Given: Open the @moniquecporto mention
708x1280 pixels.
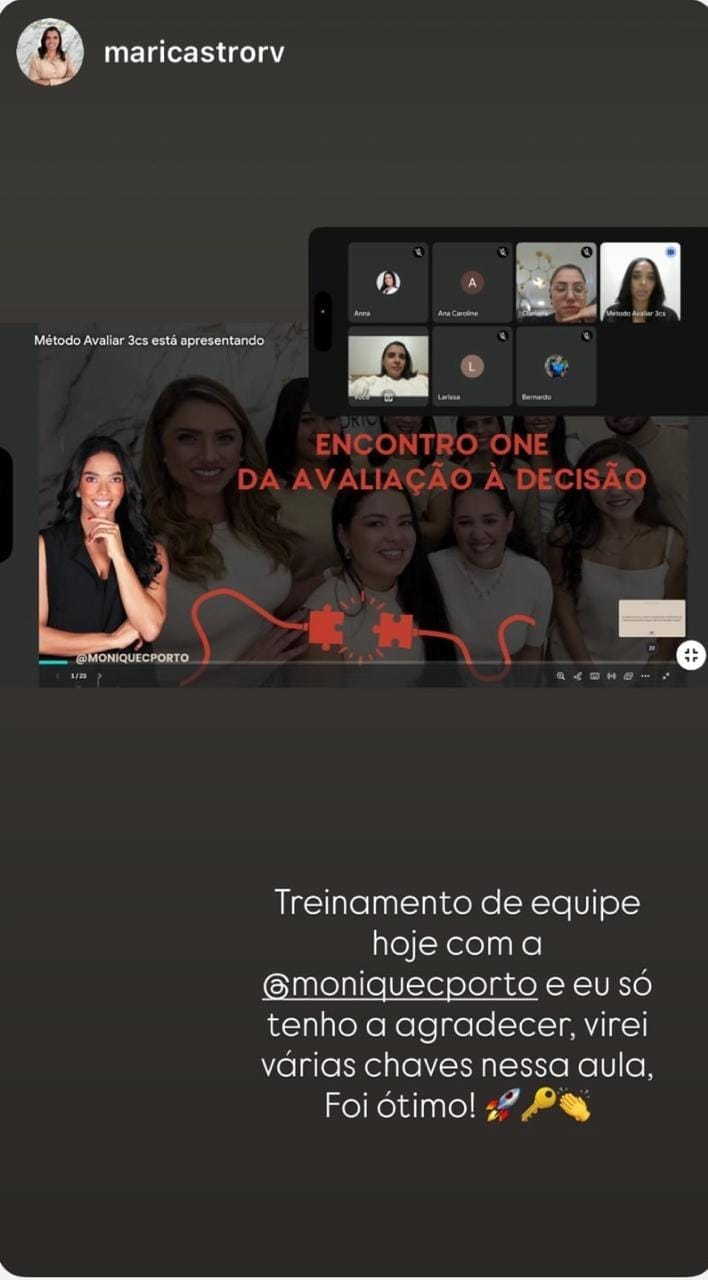Looking at the screenshot, I should pyautogui.click(x=400, y=984).
